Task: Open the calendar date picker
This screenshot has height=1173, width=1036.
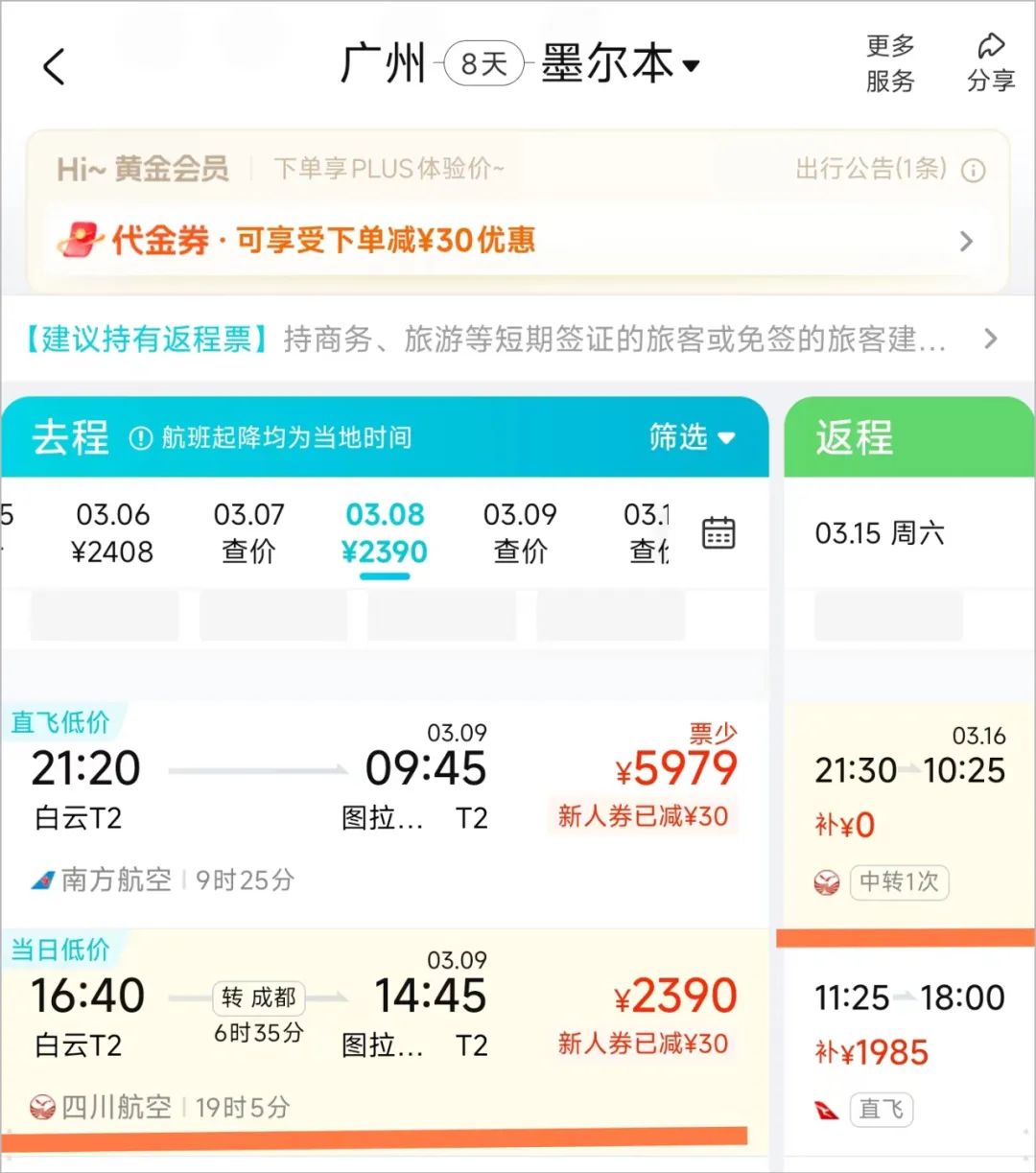Action: (718, 532)
